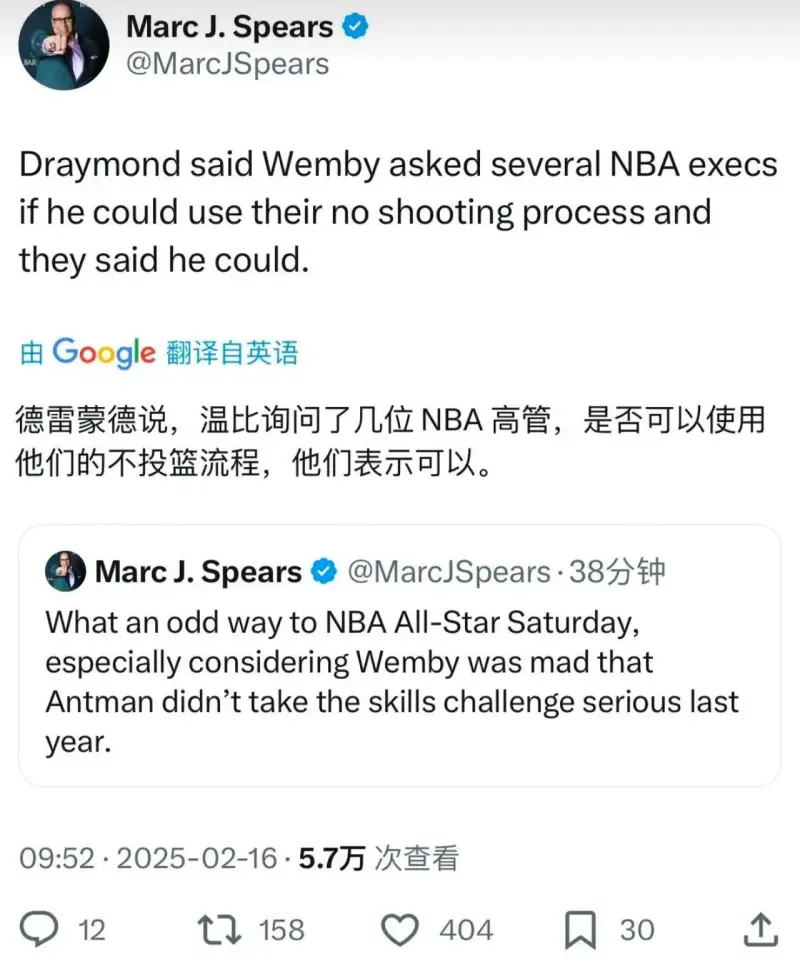Open Marc J. Spears' profile avatar
Image resolution: width=800 pixels, height=976 pixels.
tap(62, 43)
